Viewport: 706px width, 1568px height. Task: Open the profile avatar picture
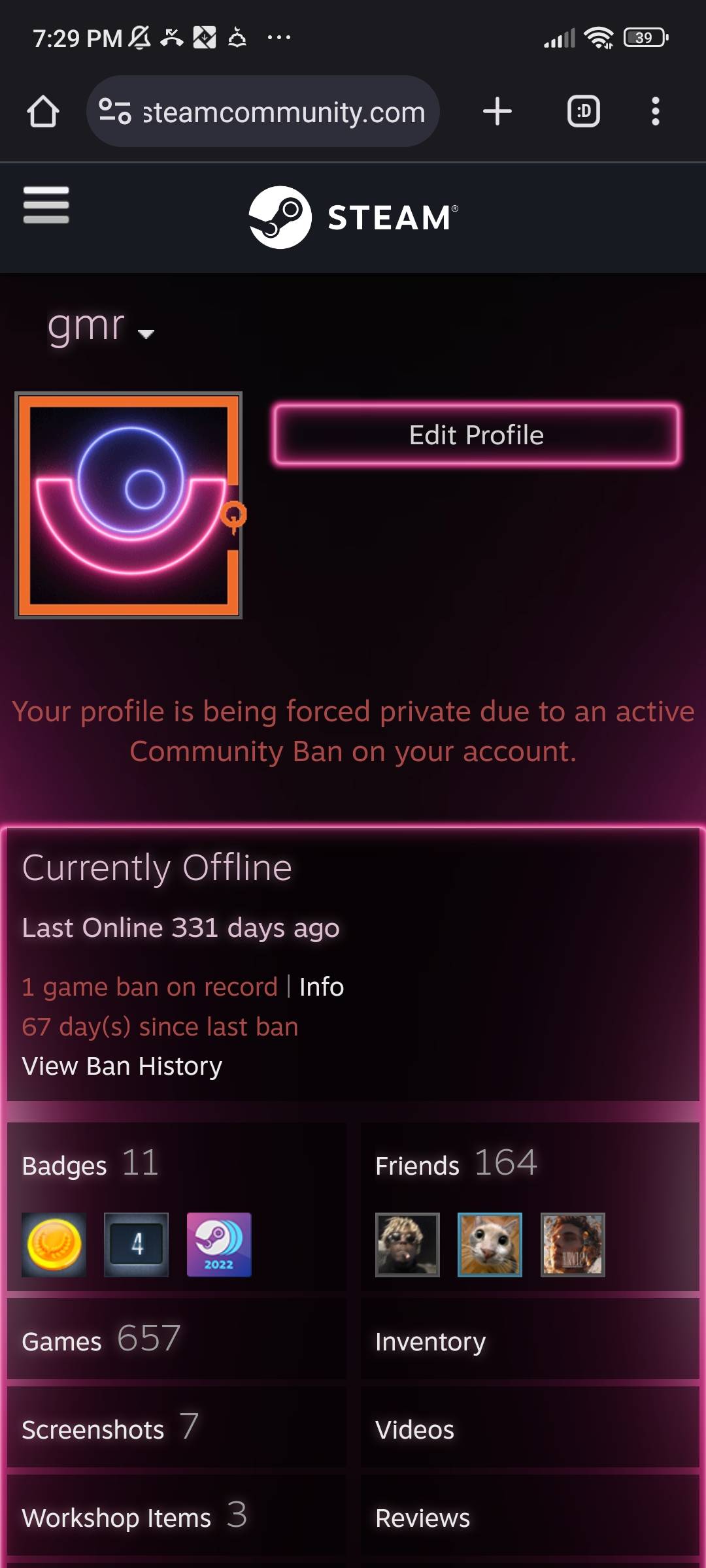tap(129, 505)
